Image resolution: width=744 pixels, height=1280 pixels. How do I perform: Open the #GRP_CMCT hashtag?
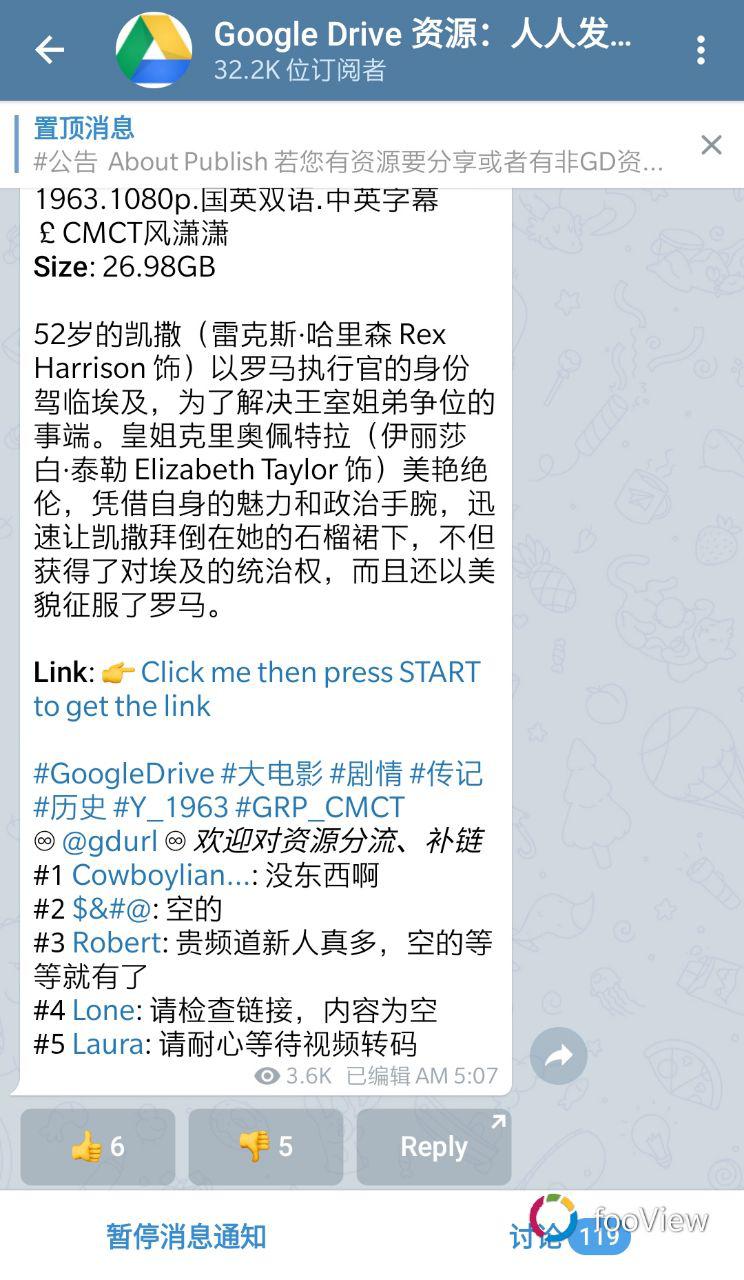pyautogui.click(x=319, y=807)
